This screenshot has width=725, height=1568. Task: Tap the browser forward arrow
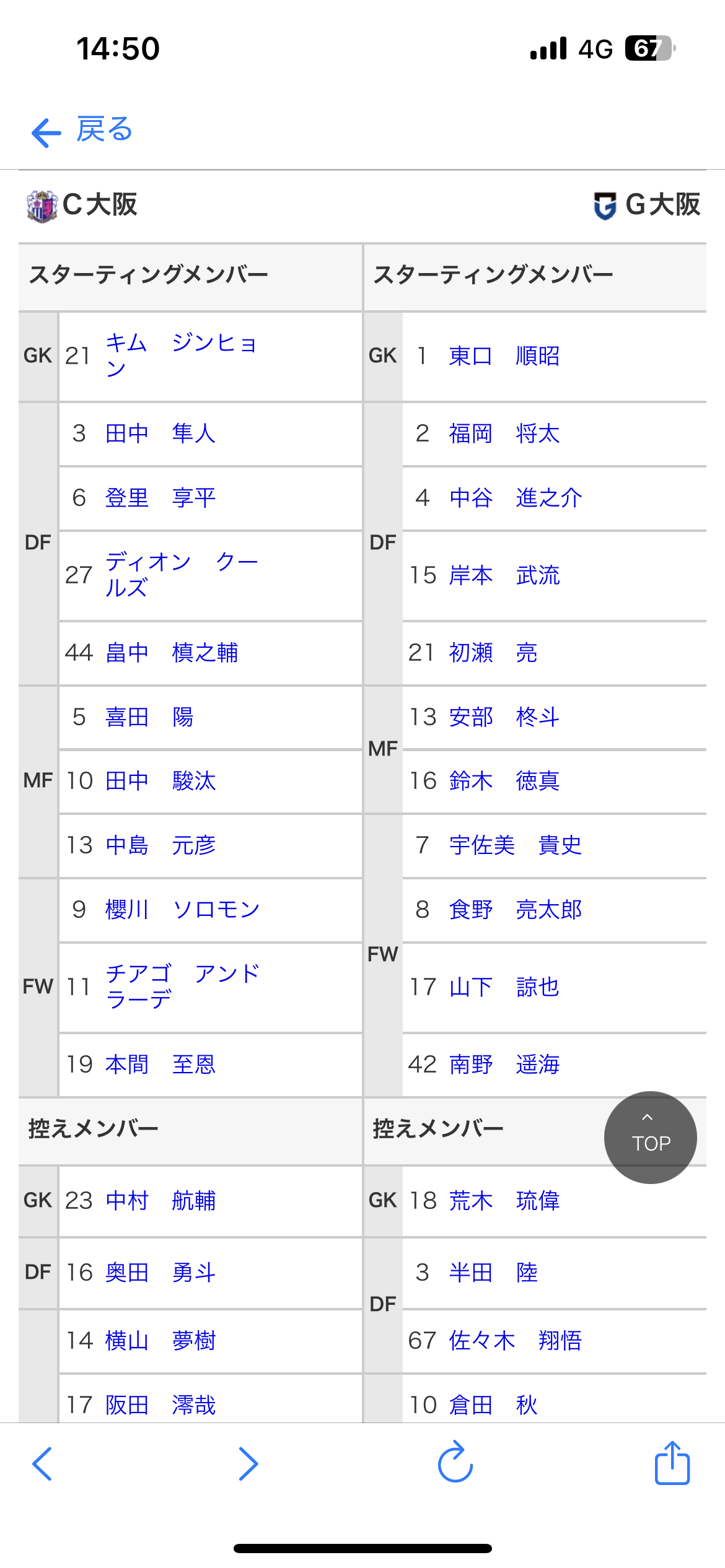(248, 1464)
